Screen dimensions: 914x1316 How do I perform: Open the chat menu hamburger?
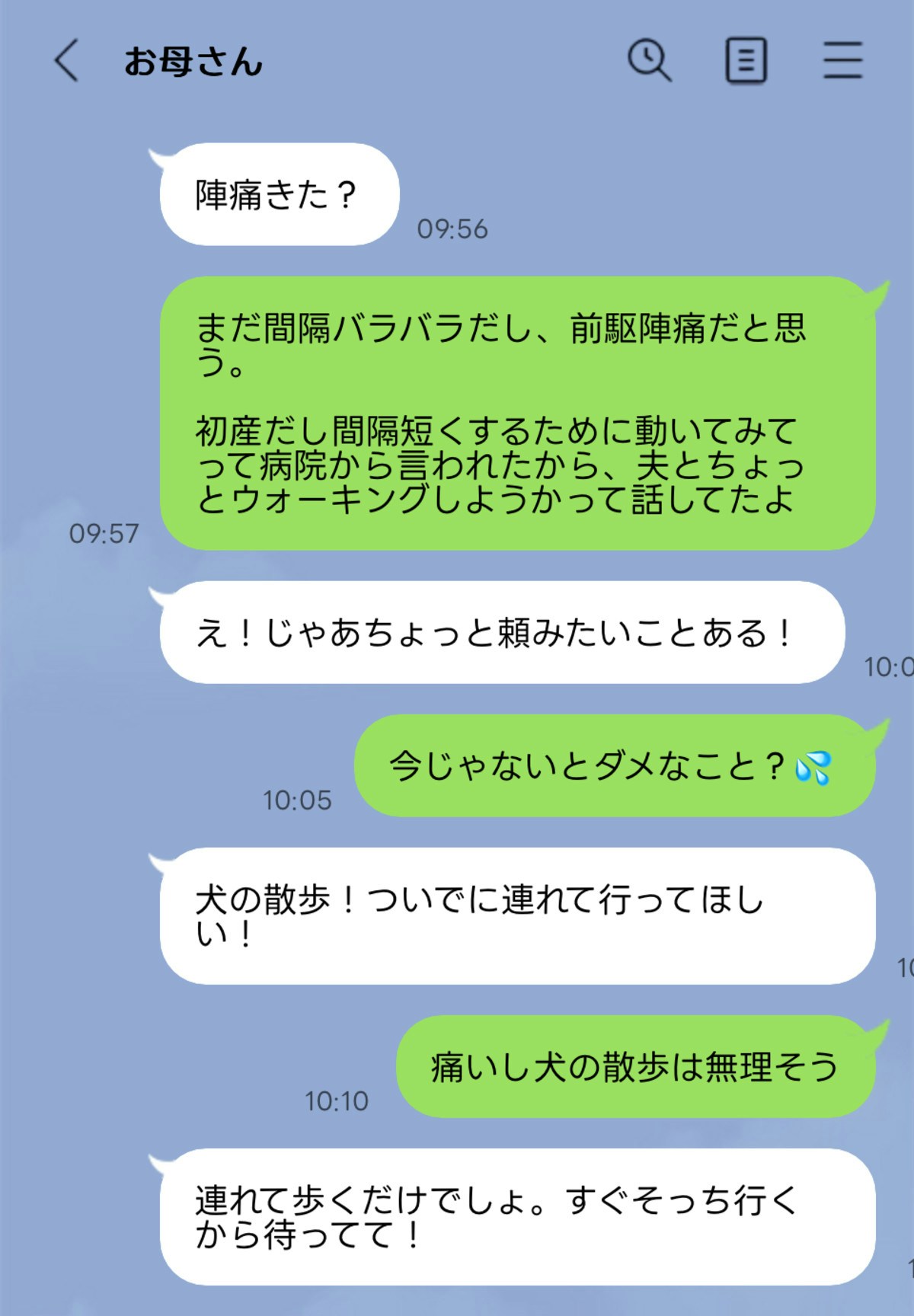[x=842, y=61]
